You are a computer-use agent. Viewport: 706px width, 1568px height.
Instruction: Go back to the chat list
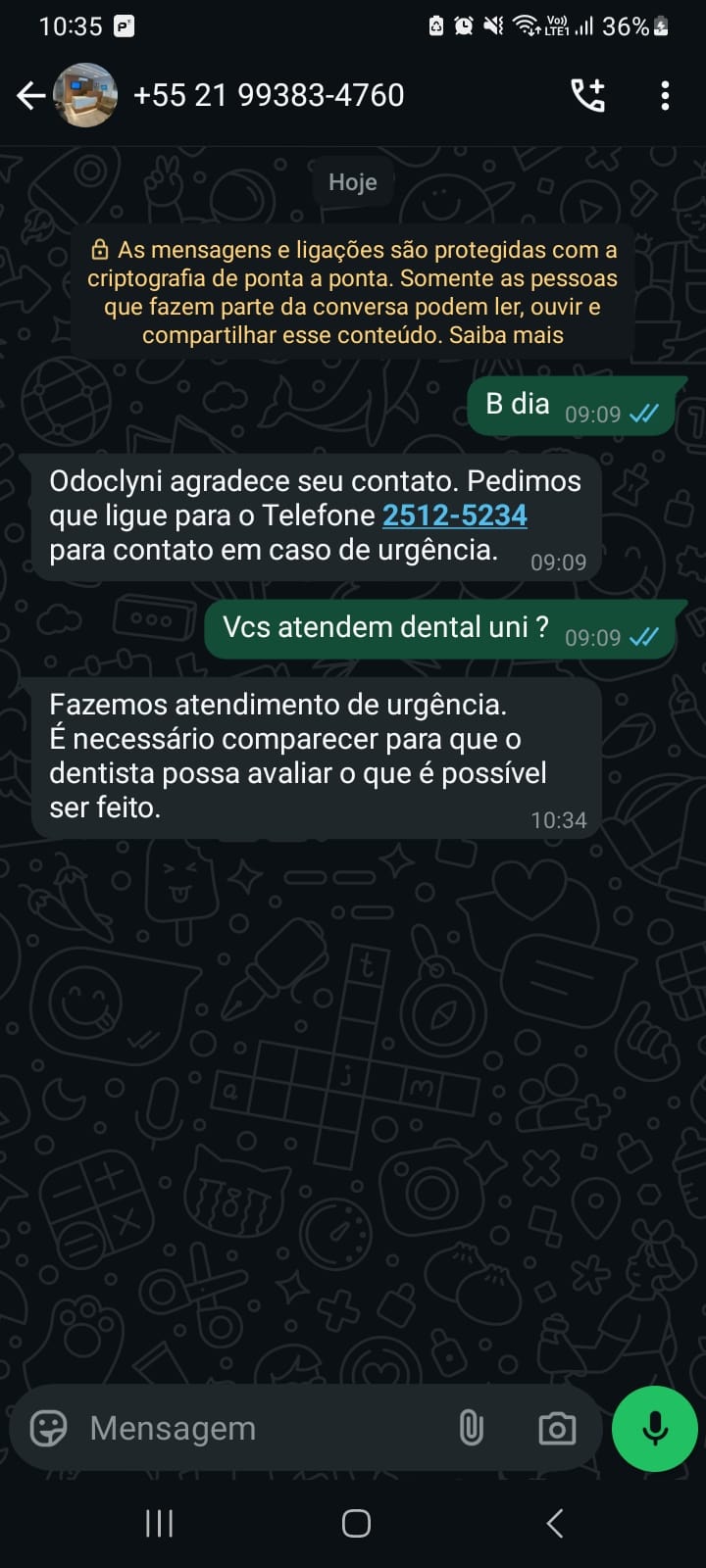point(31,95)
